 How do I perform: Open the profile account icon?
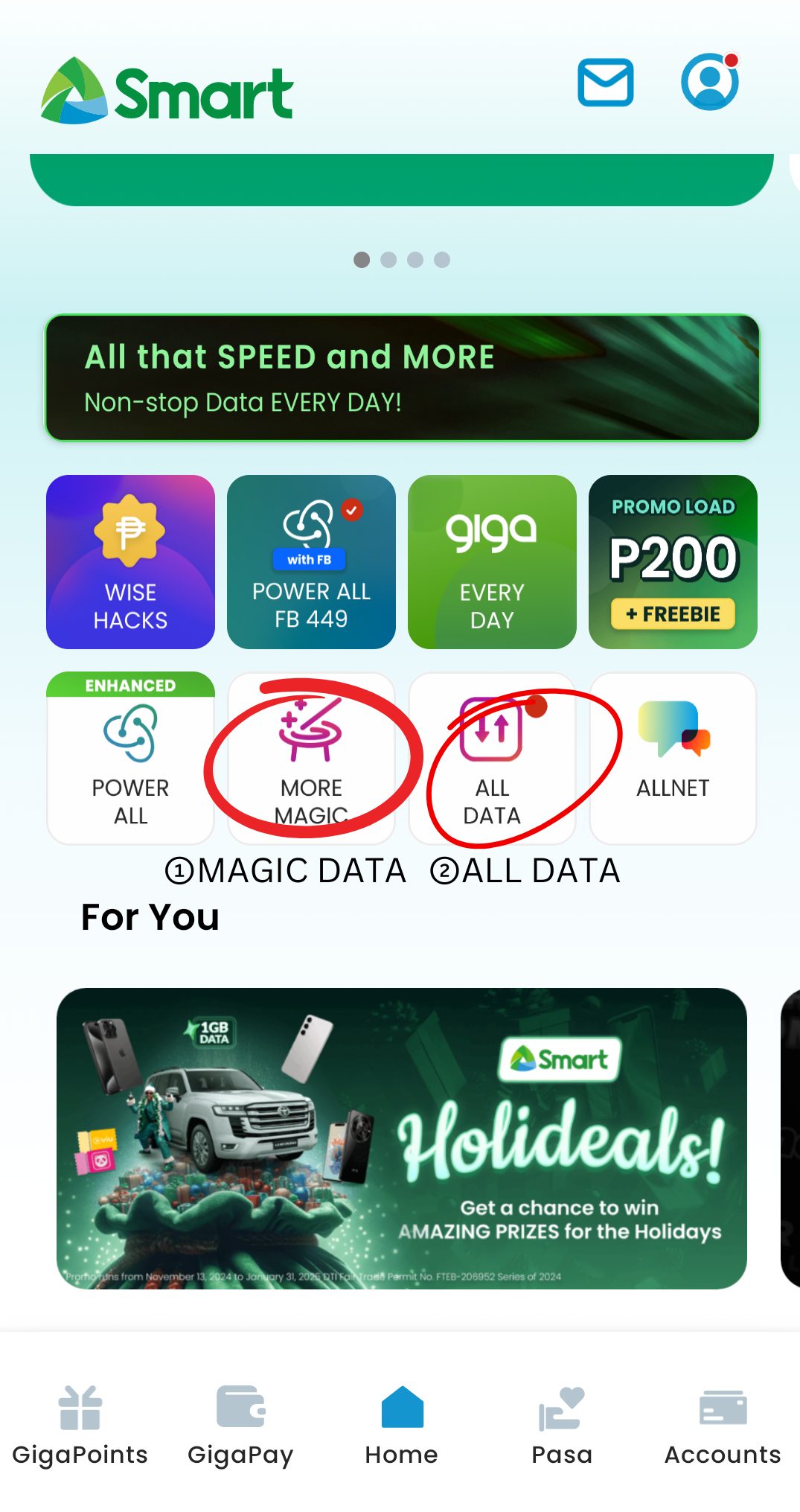pyautogui.click(x=709, y=82)
